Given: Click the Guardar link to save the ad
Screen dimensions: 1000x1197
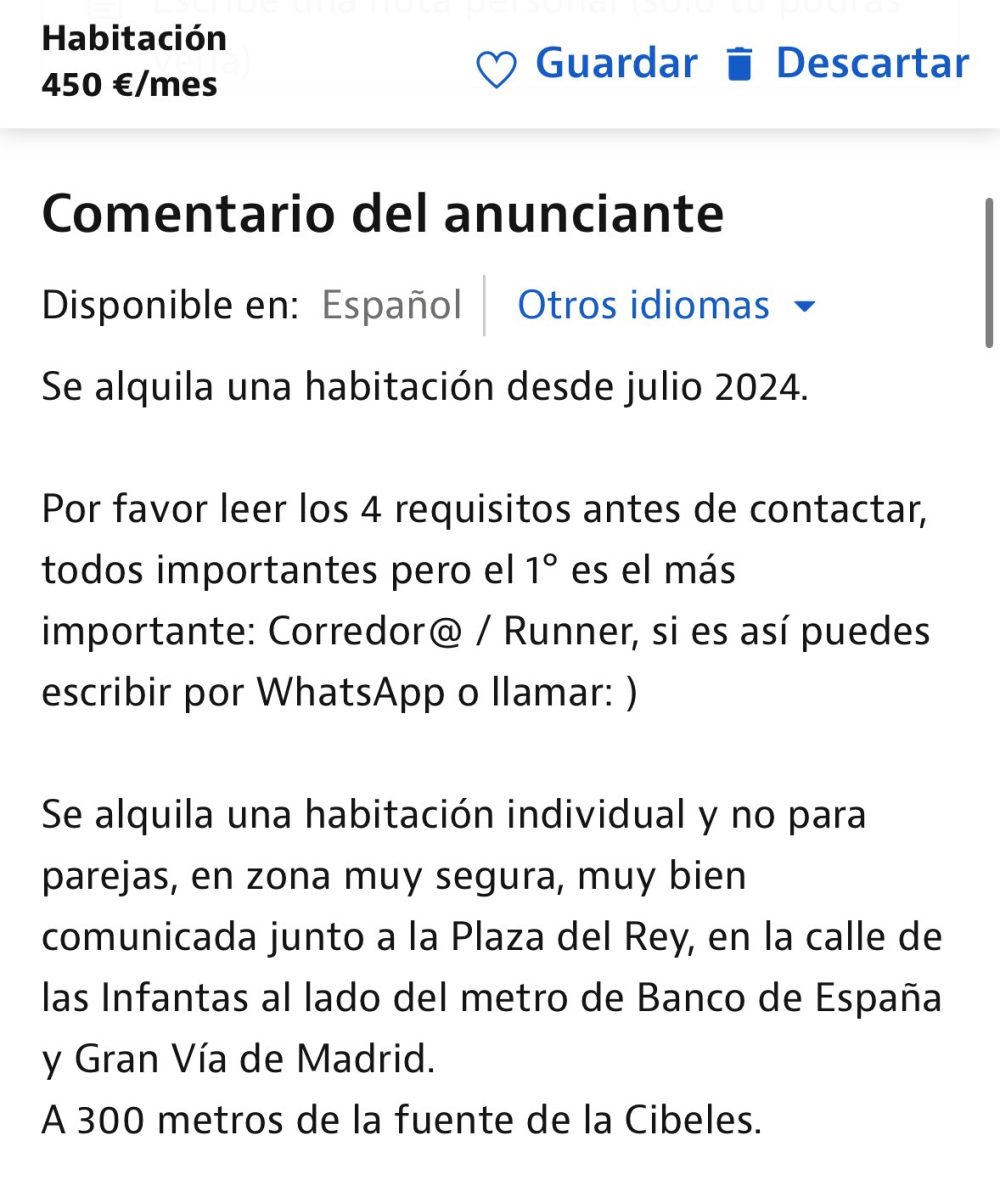Looking at the screenshot, I should [x=616, y=63].
